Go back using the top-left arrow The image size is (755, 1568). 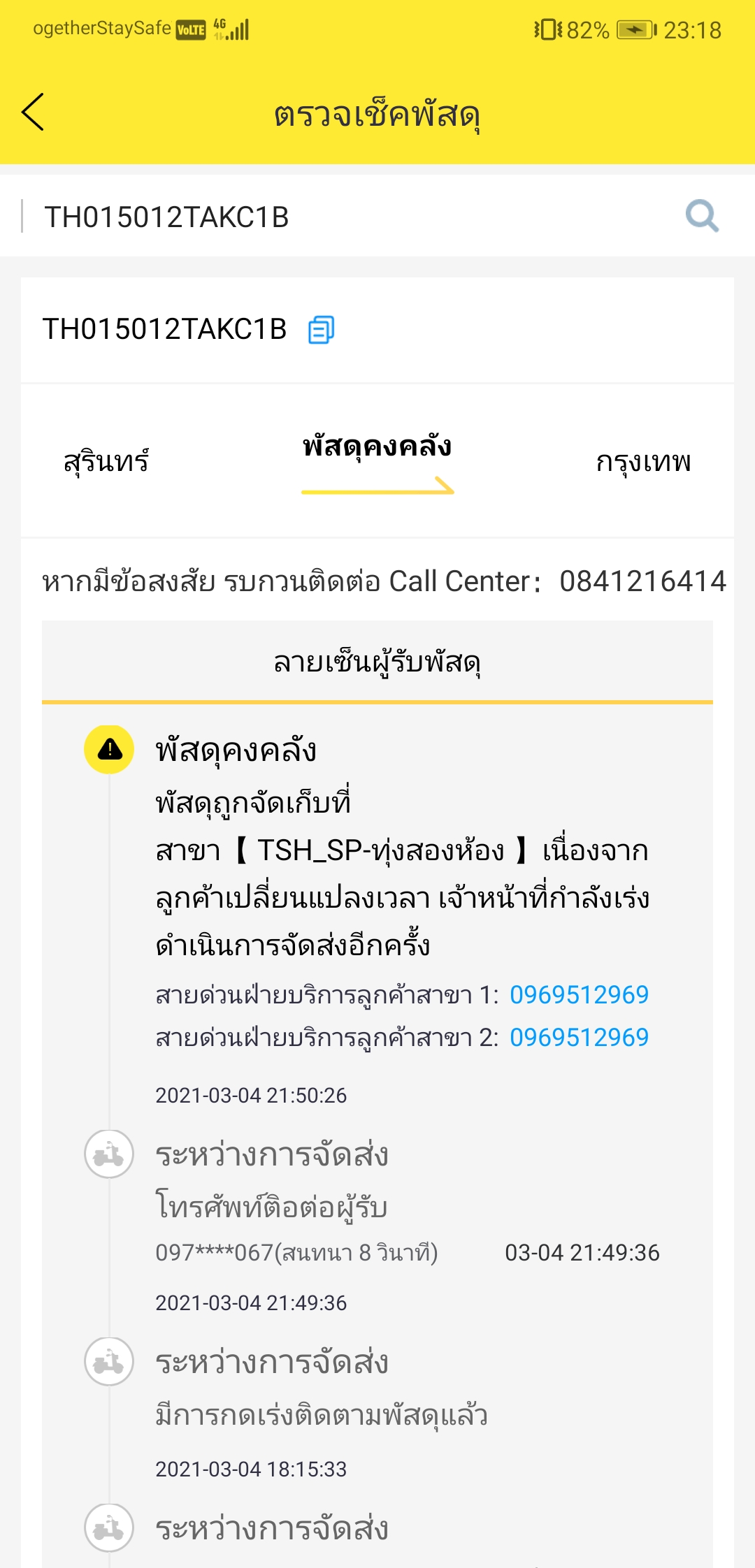click(33, 112)
